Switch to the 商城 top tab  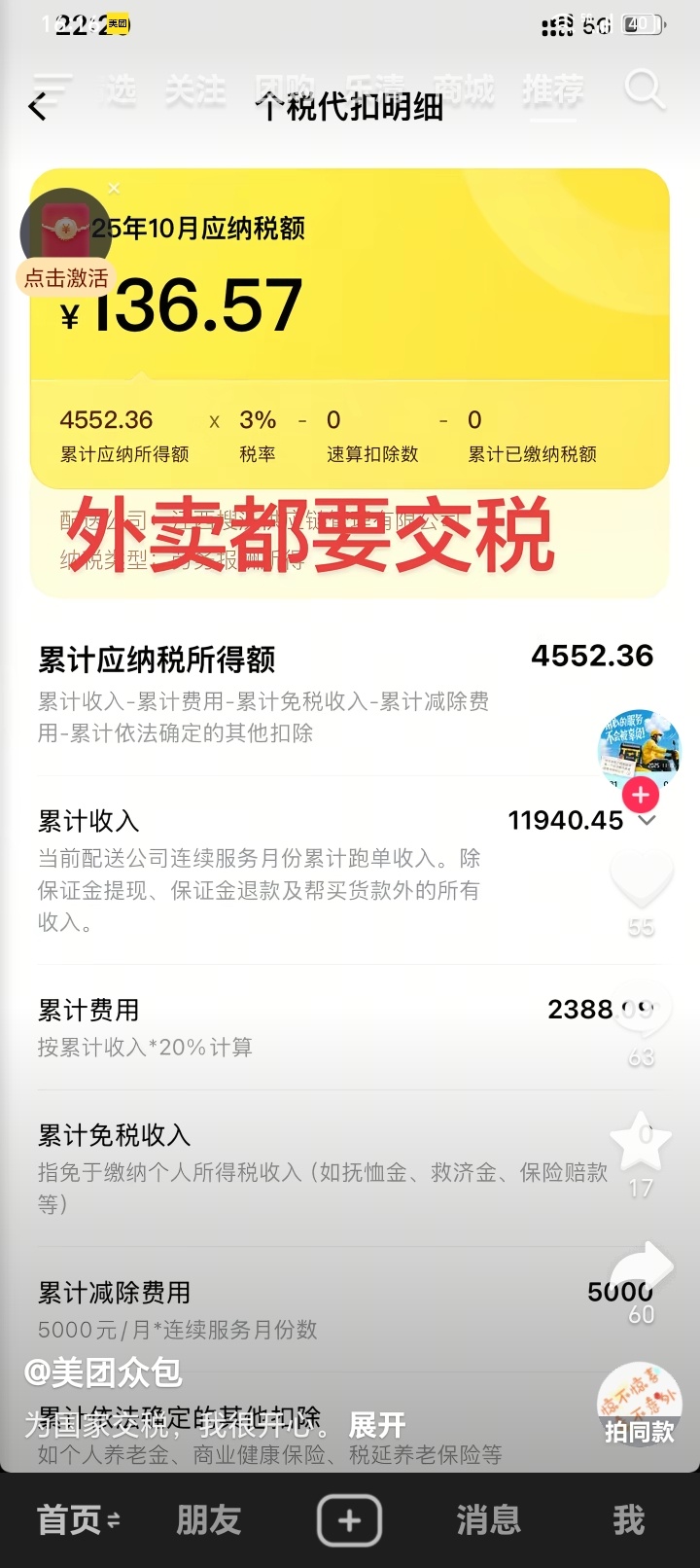(x=464, y=90)
